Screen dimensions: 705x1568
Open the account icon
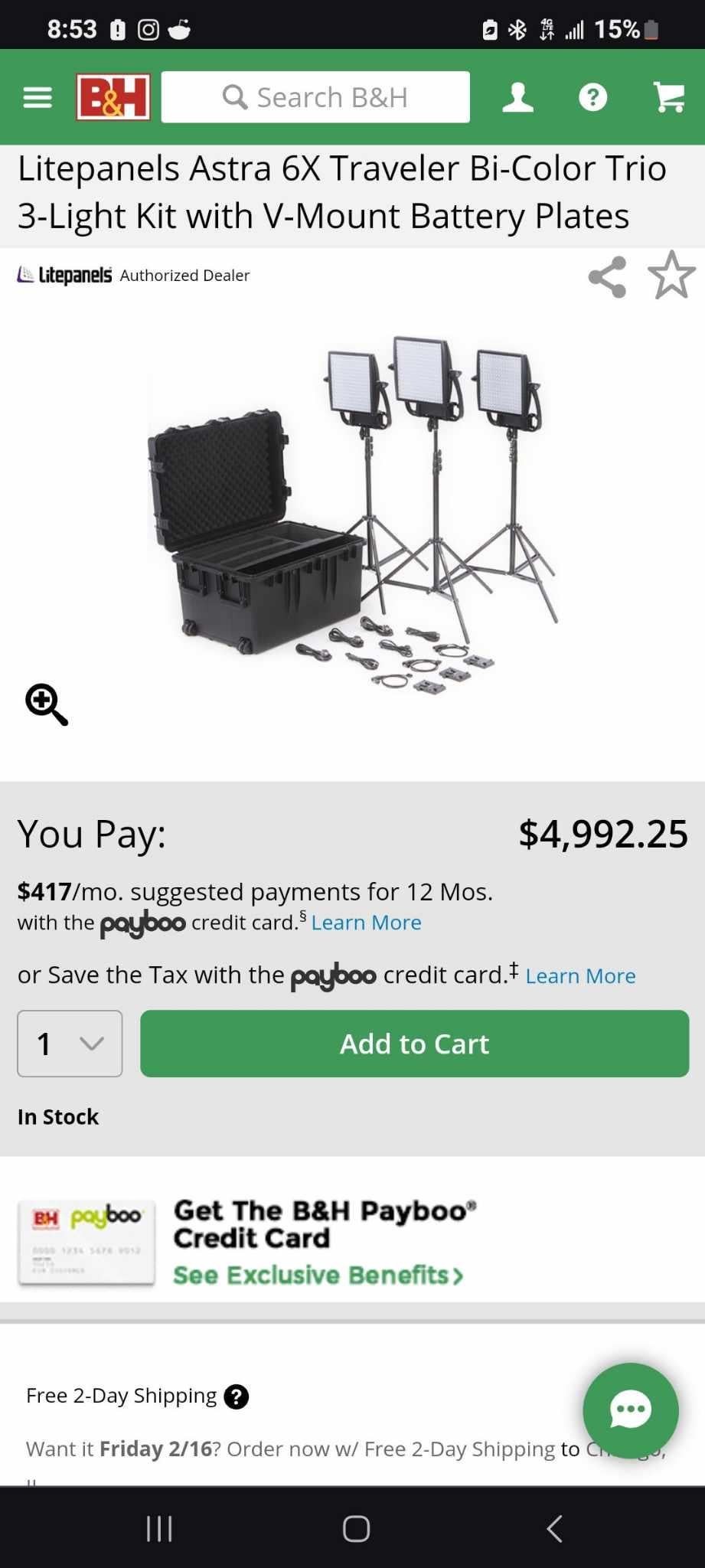pyautogui.click(x=517, y=97)
